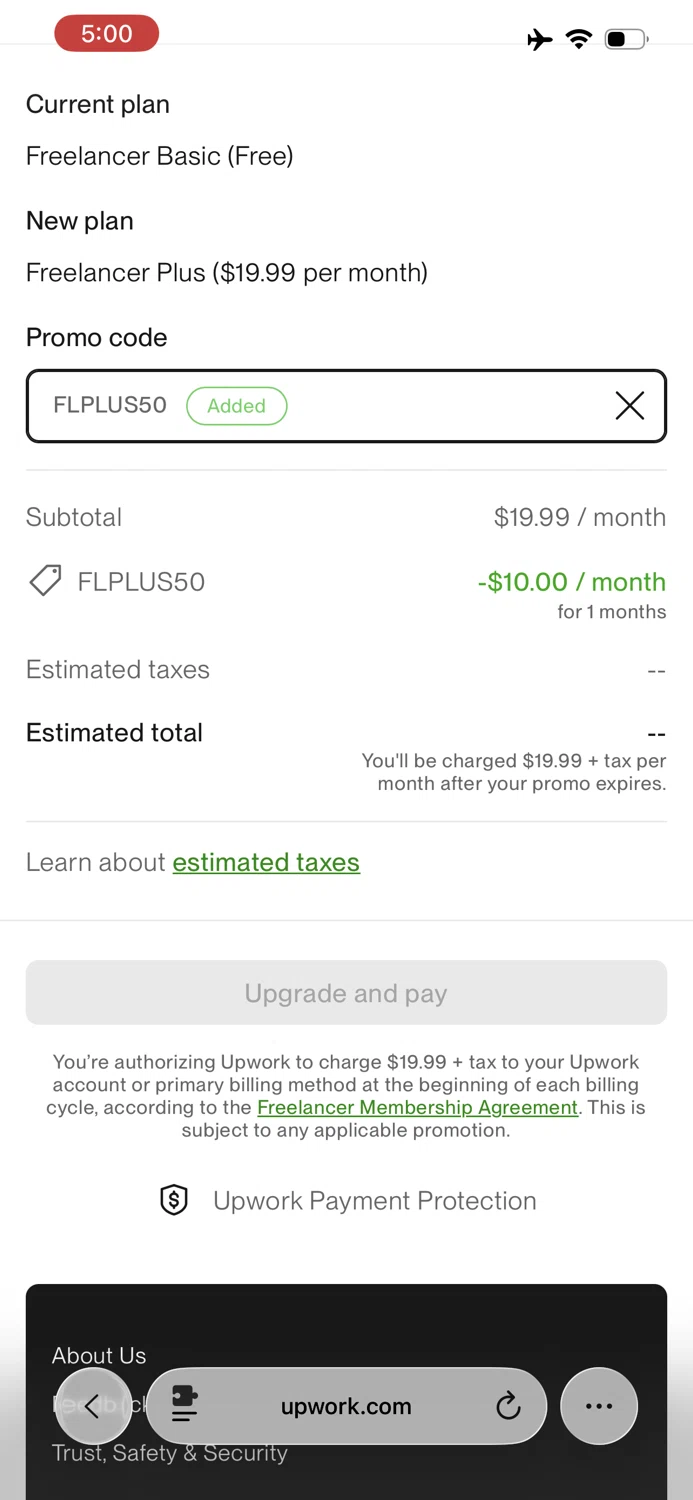This screenshot has height=1500, width=693.
Task: Go back in the browser
Action: click(92, 1406)
